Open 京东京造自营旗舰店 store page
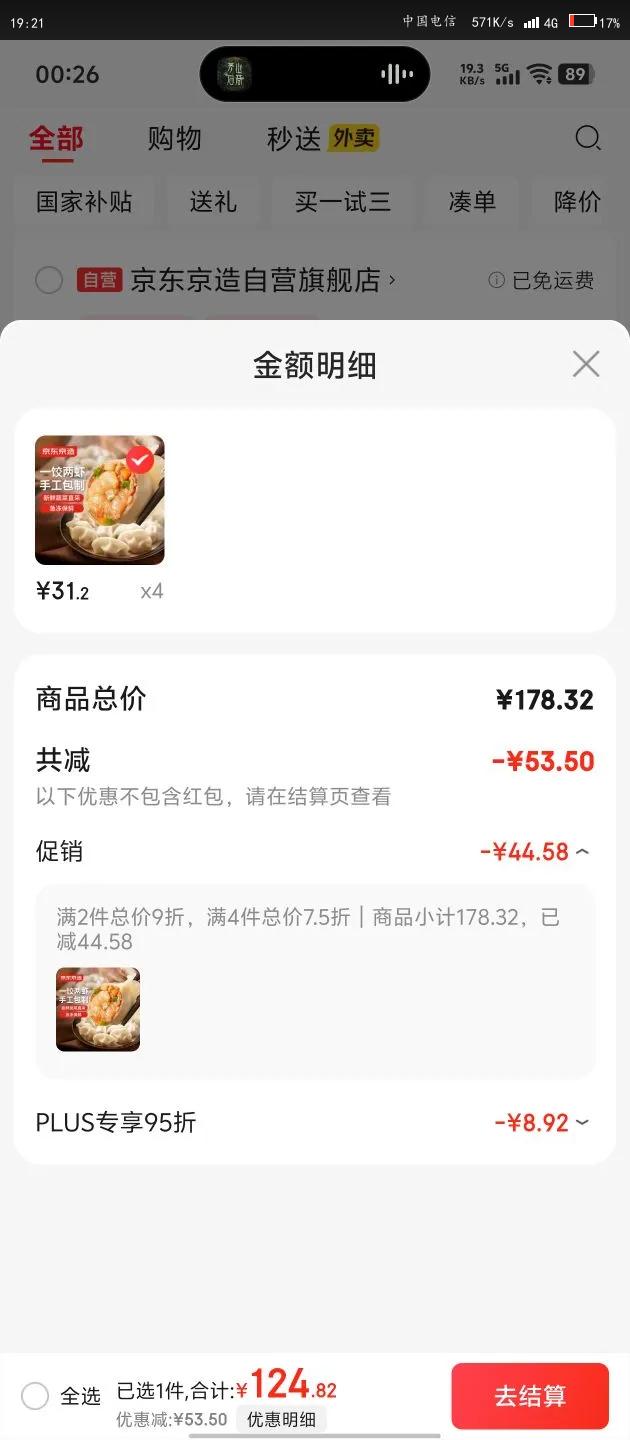The height and width of the screenshot is (1440, 630). 256,280
